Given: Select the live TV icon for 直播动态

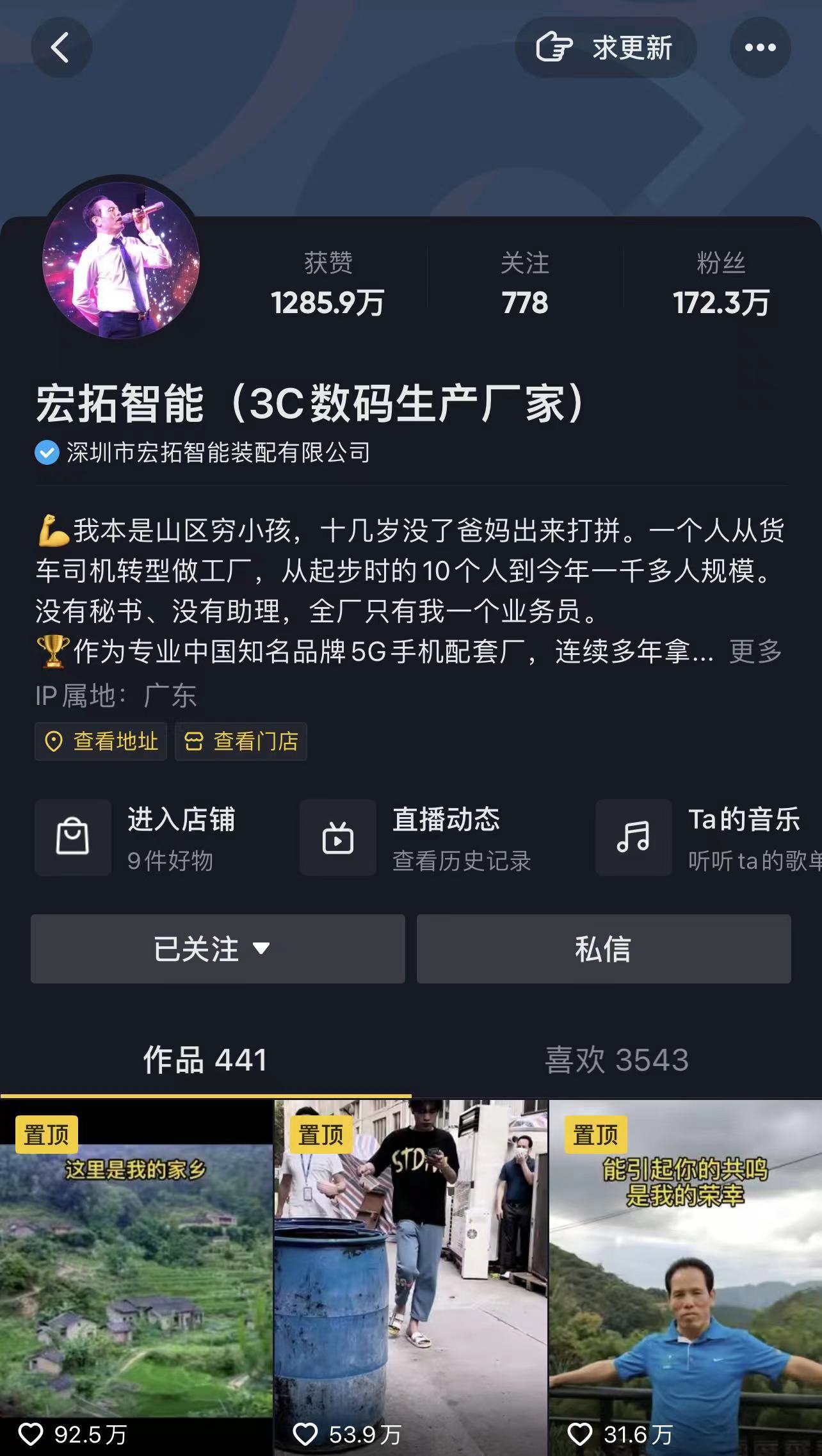Looking at the screenshot, I should [338, 837].
